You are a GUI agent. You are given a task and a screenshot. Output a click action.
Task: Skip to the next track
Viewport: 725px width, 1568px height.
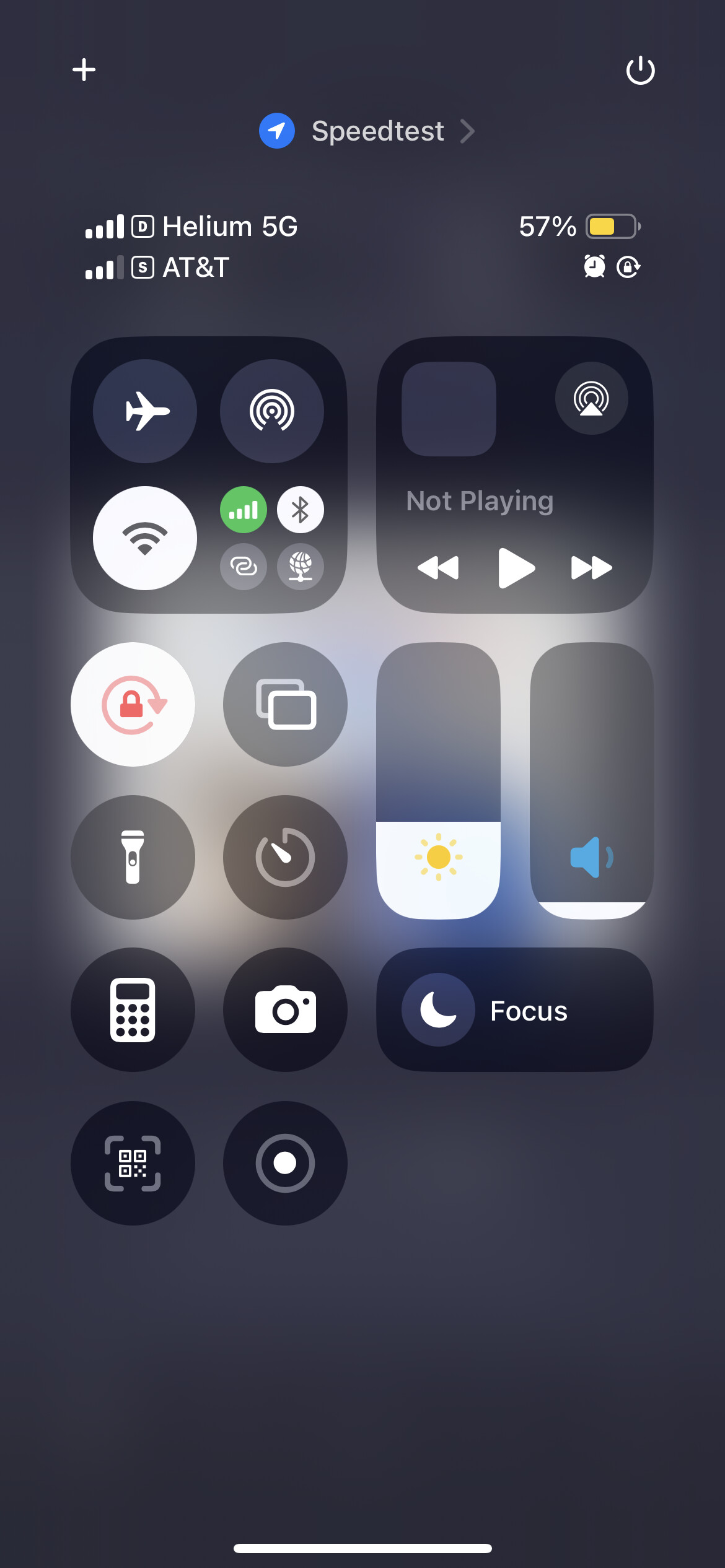(x=591, y=568)
